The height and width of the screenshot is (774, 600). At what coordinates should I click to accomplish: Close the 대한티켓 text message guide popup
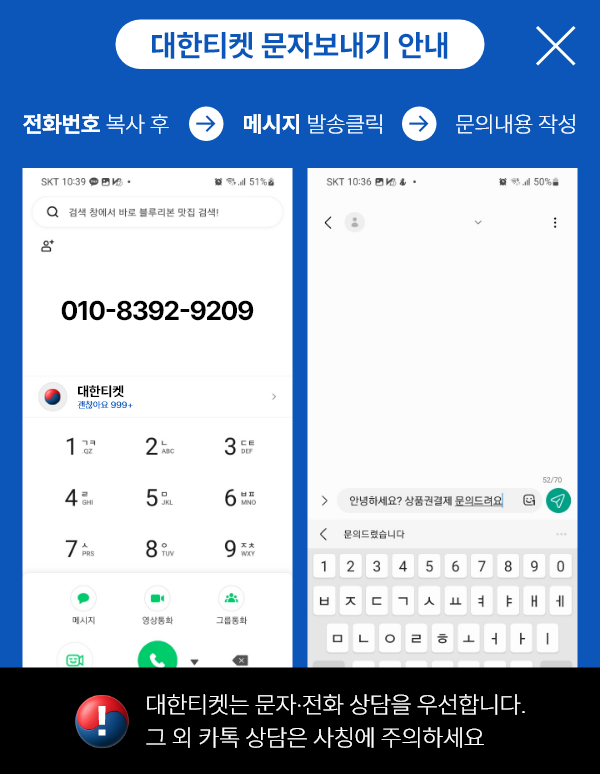(555, 46)
